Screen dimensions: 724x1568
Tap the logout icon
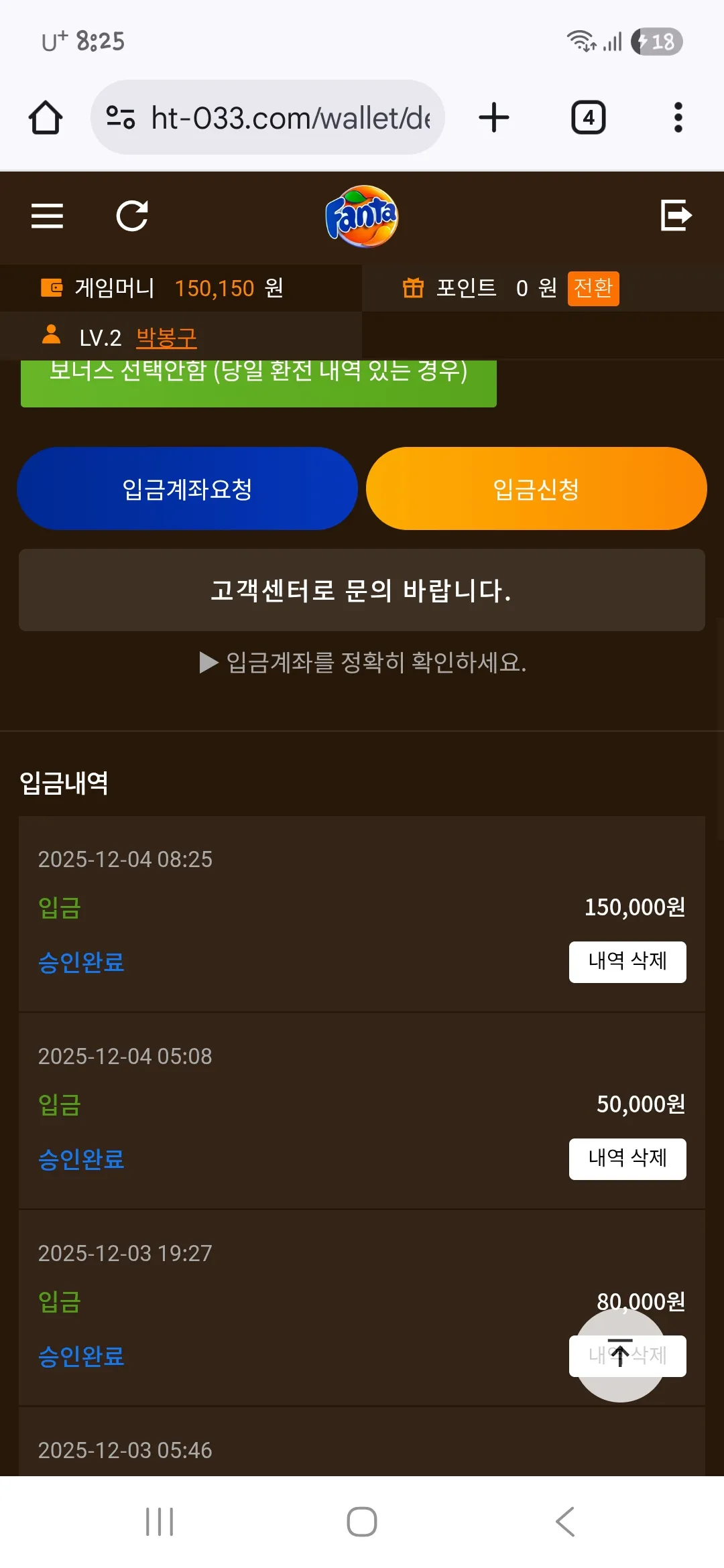pyautogui.click(x=676, y=215)
